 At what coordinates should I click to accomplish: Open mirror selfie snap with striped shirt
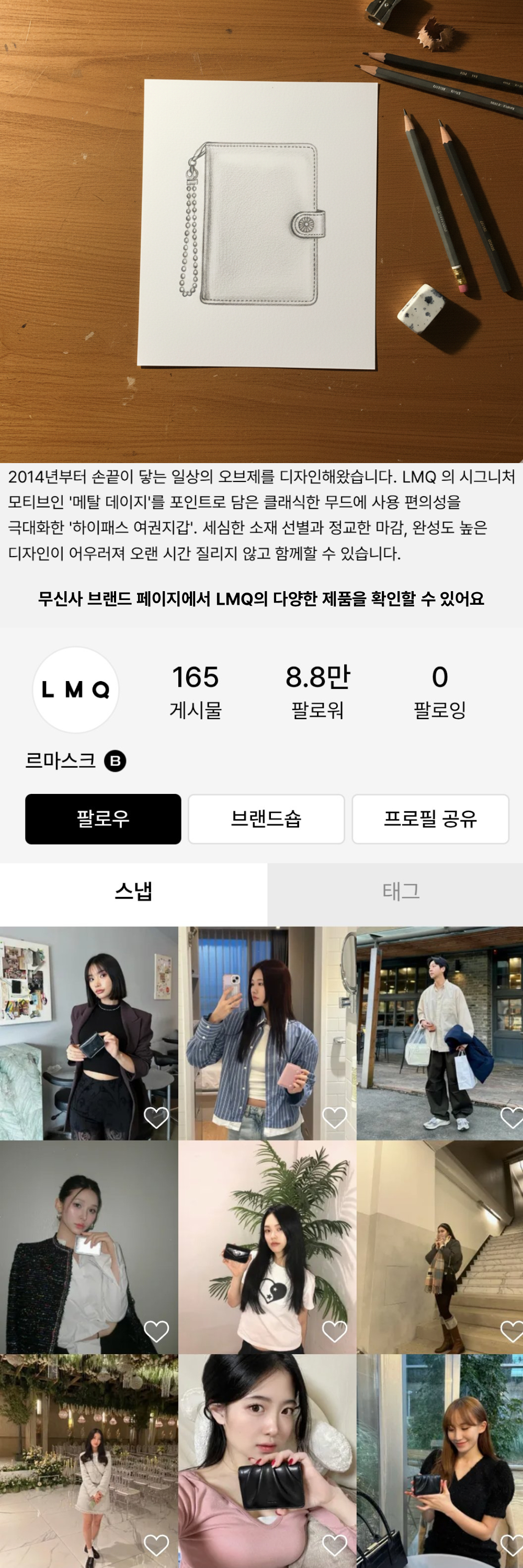tap(267, 1033)
